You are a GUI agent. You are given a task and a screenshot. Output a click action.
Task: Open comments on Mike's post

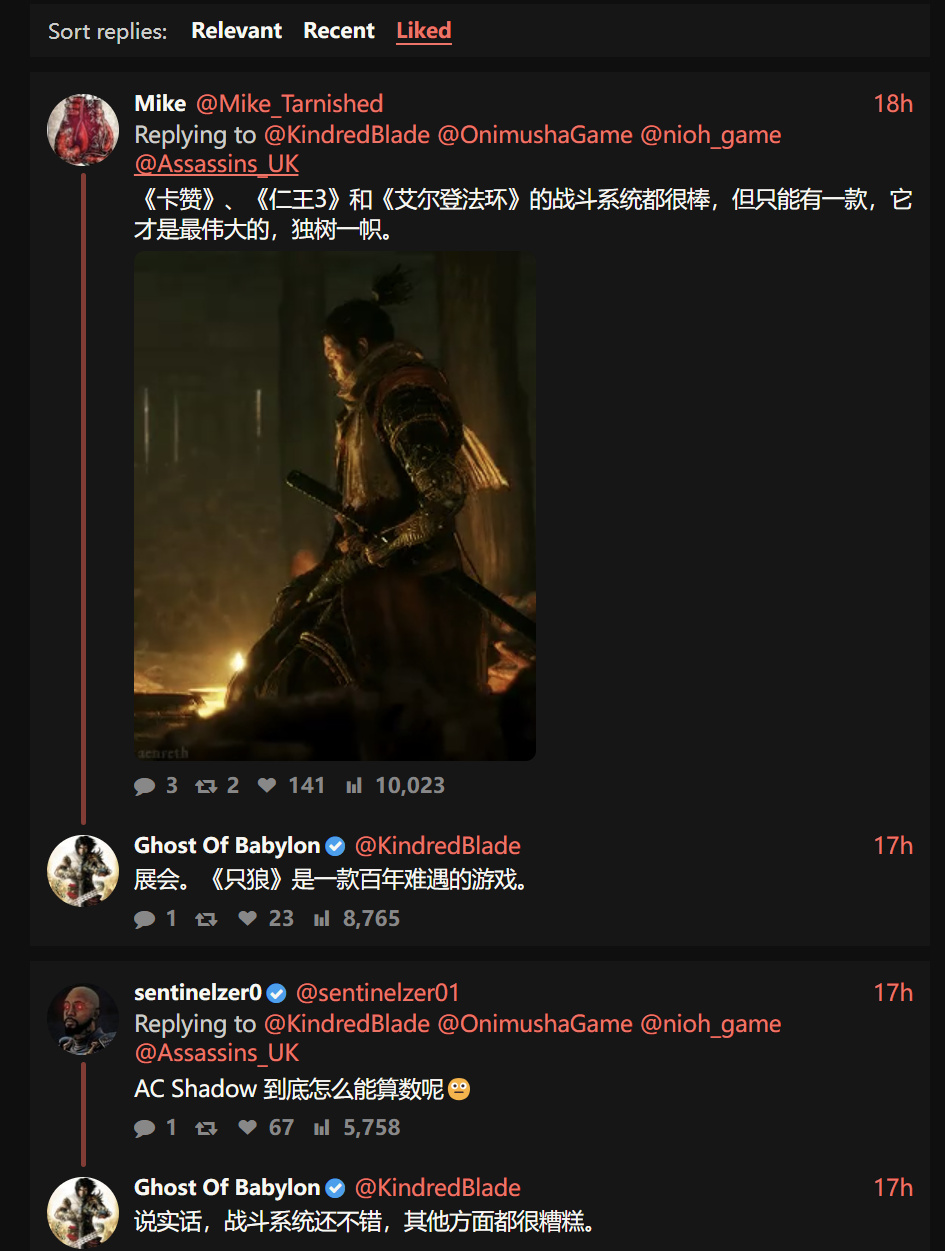(x=156, y=786)
